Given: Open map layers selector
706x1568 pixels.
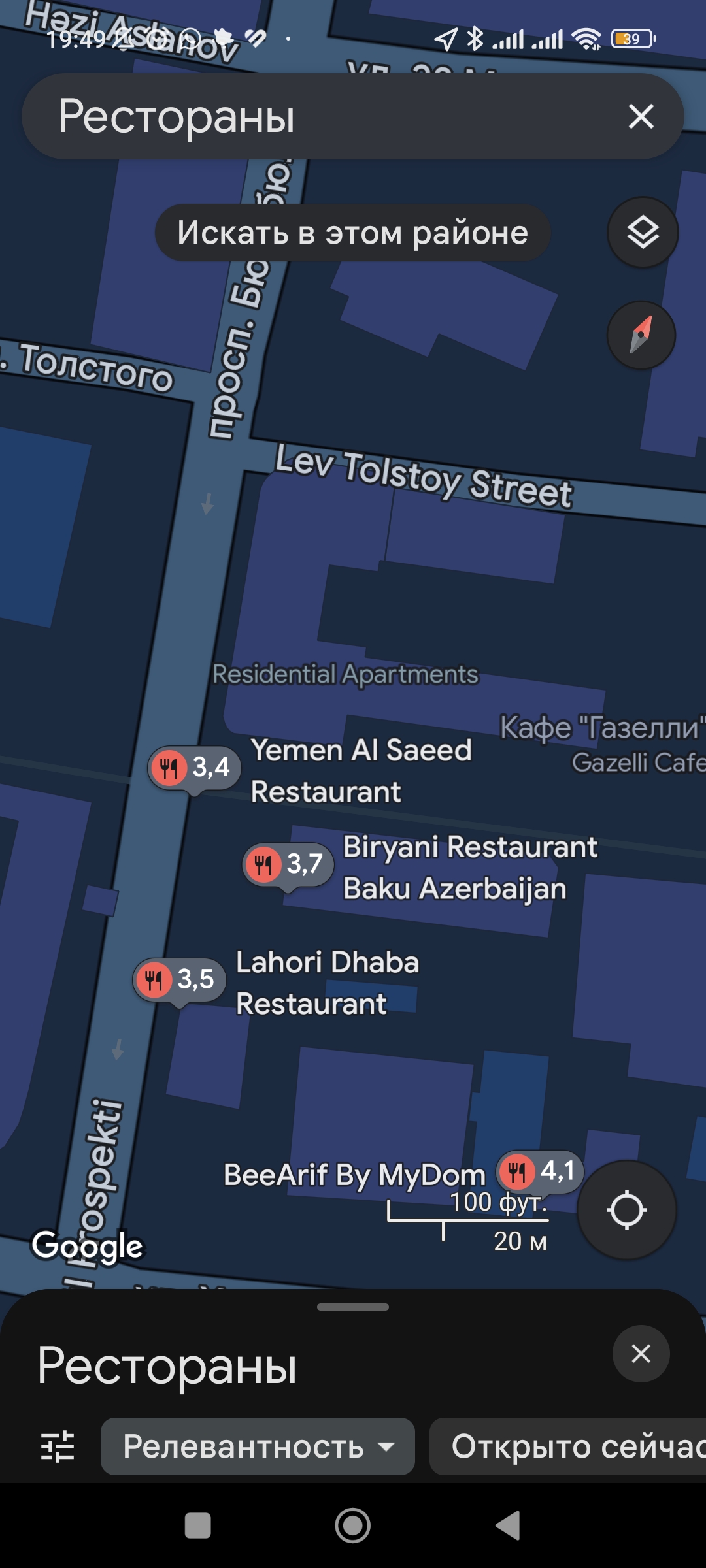Looking at the screenshot, I should (643, 233).
